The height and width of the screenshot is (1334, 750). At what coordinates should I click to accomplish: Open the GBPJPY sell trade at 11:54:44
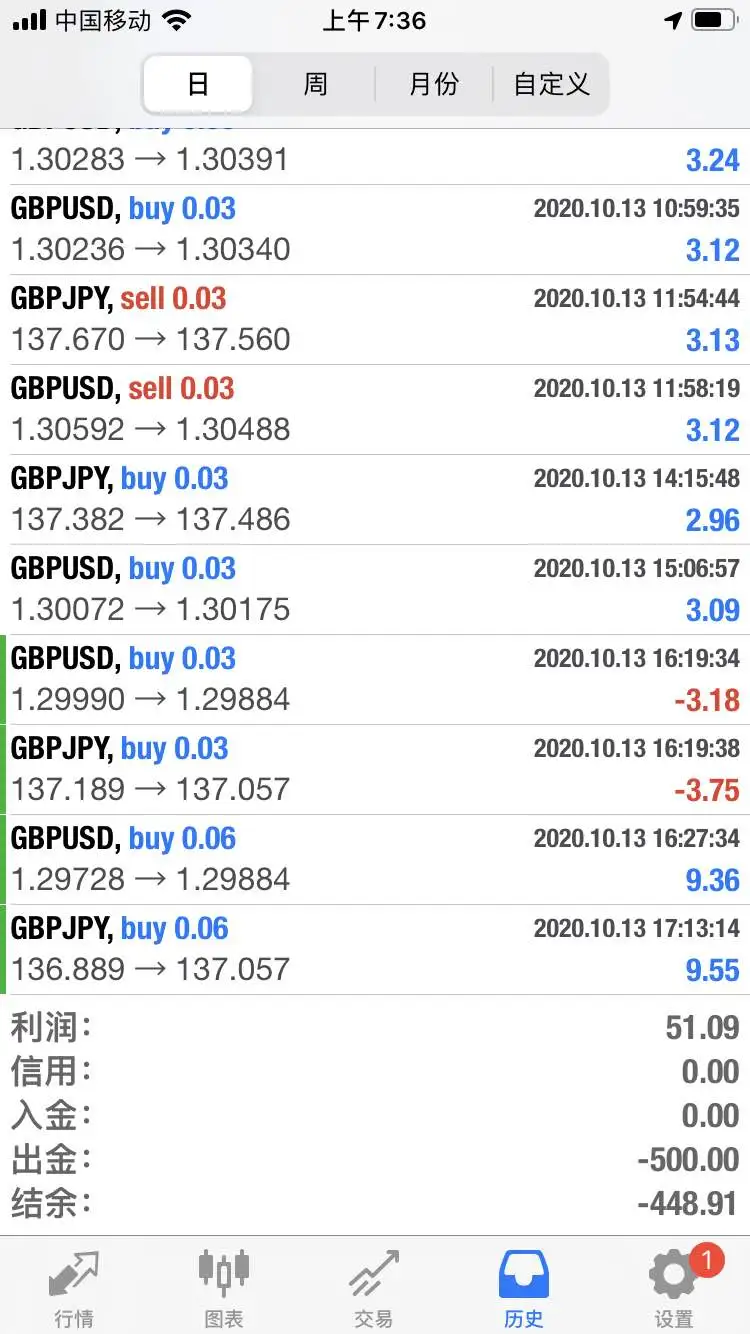375,320
